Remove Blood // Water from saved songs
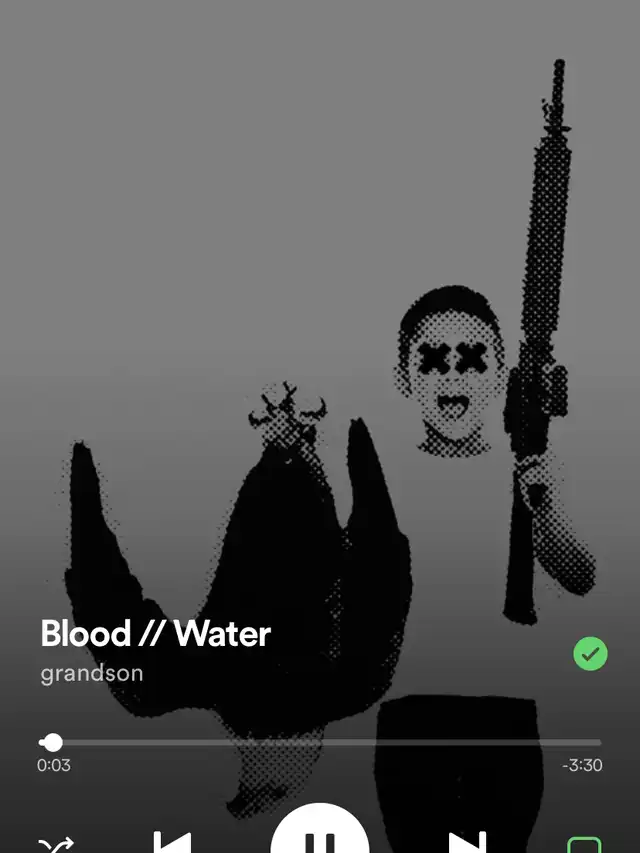The width and height of the screenshot is (640, 853). pos(590,655)
